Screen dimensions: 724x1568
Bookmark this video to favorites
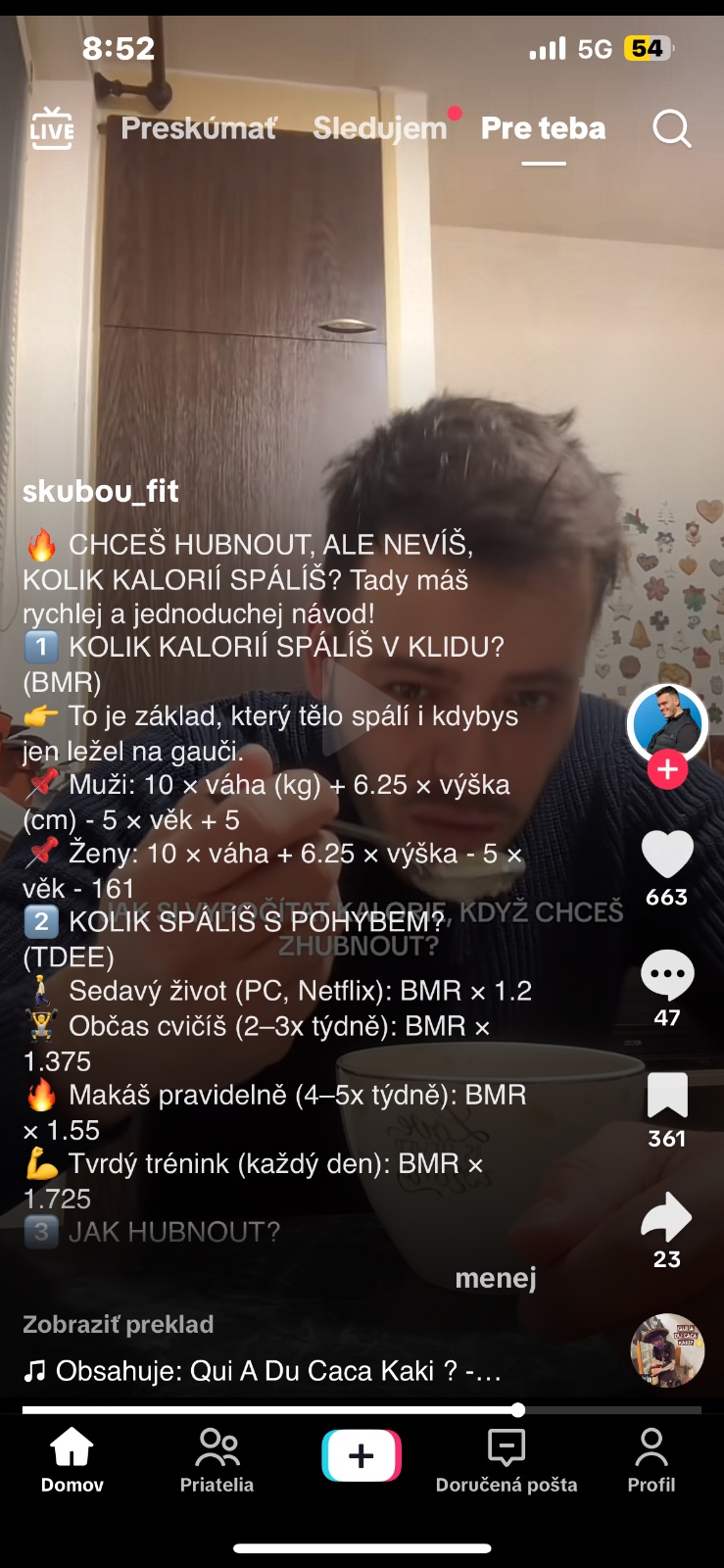coord(667,1096)
